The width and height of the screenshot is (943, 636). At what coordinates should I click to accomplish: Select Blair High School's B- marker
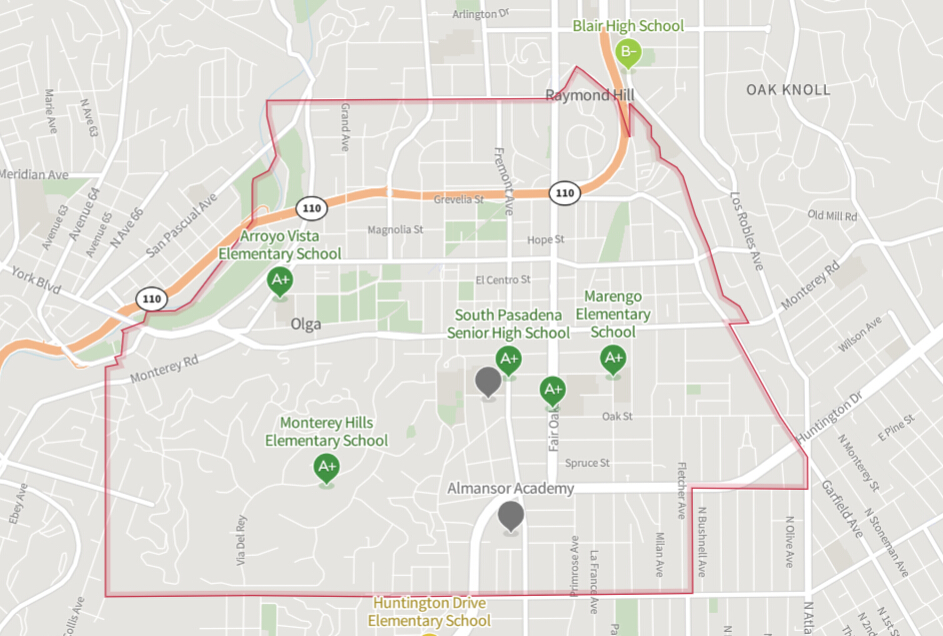click(x=628, y=51)
